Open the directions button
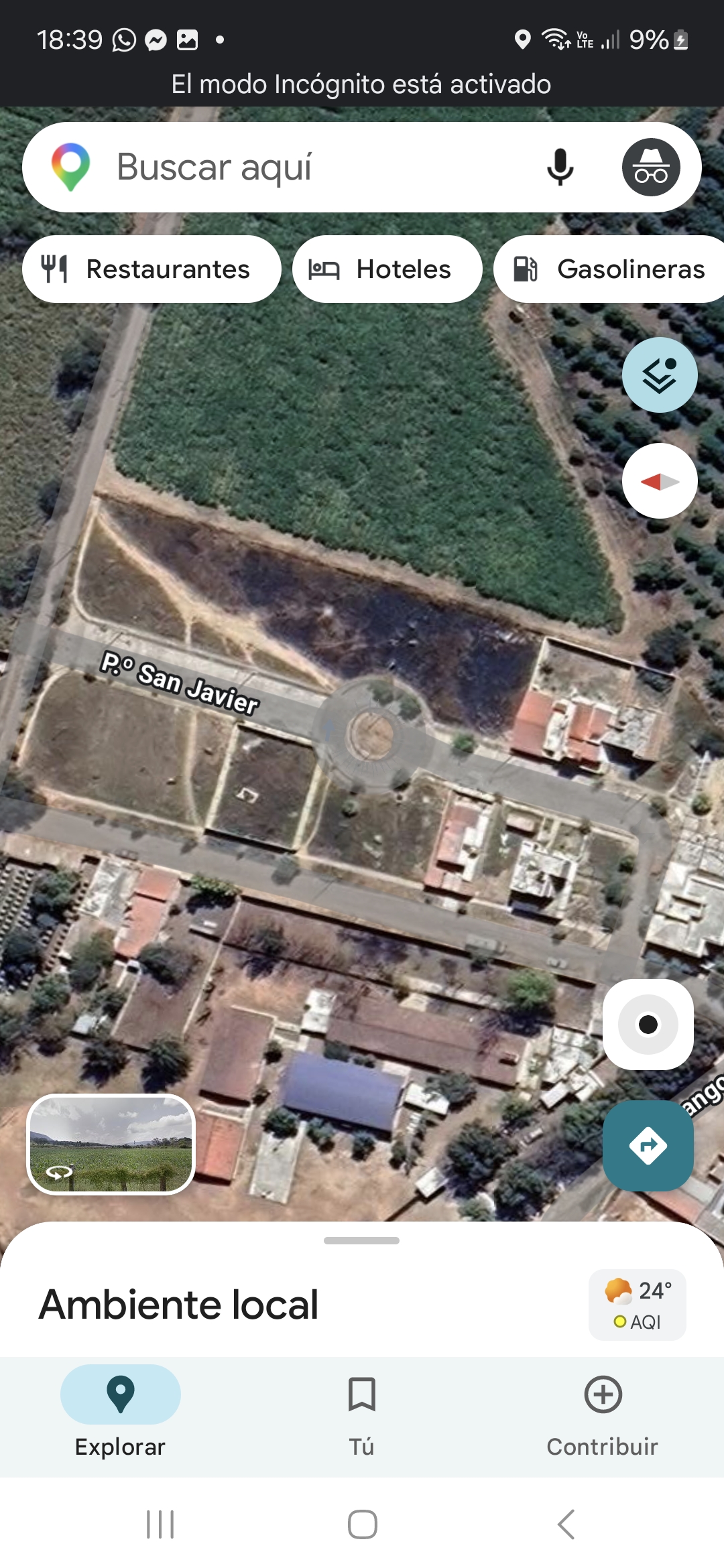724x1568 pixels. pos(648,1145)
